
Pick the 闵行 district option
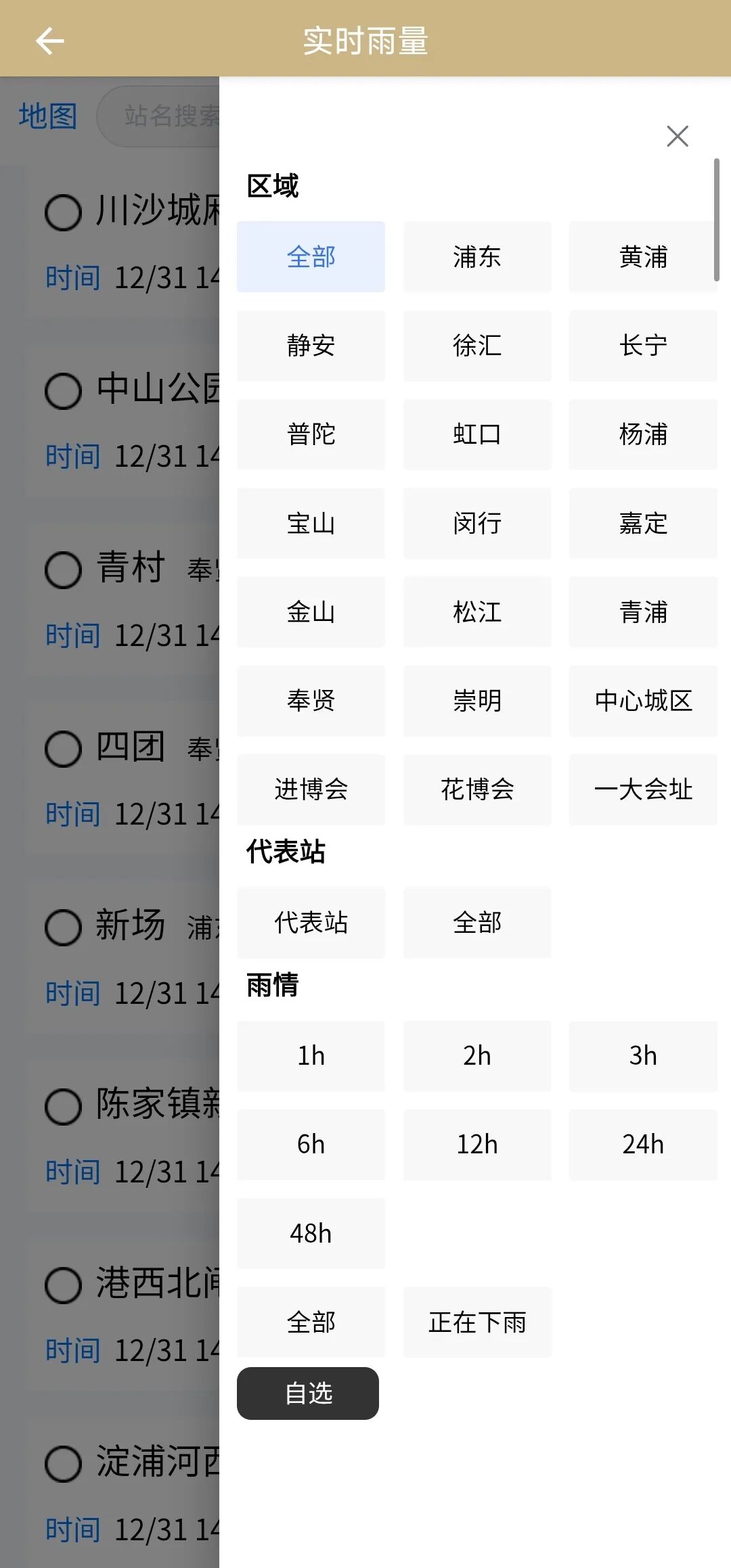477,524
